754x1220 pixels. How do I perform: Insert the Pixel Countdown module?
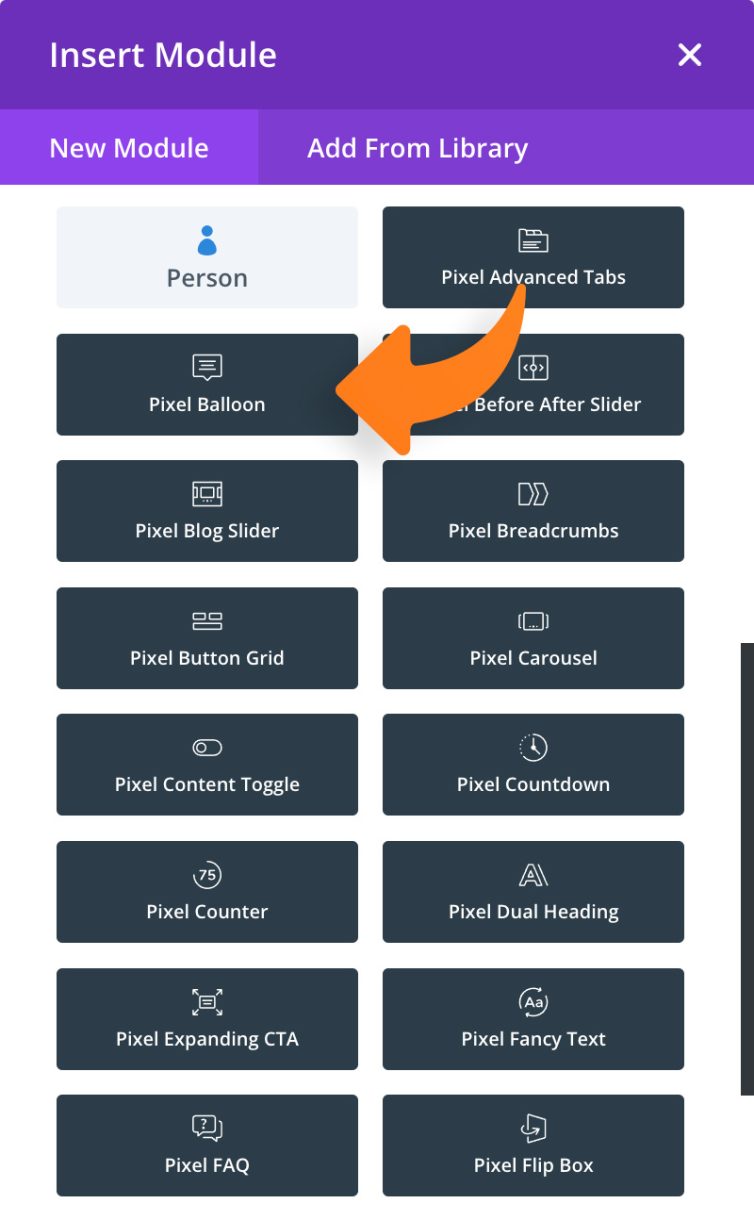(533, 765)
